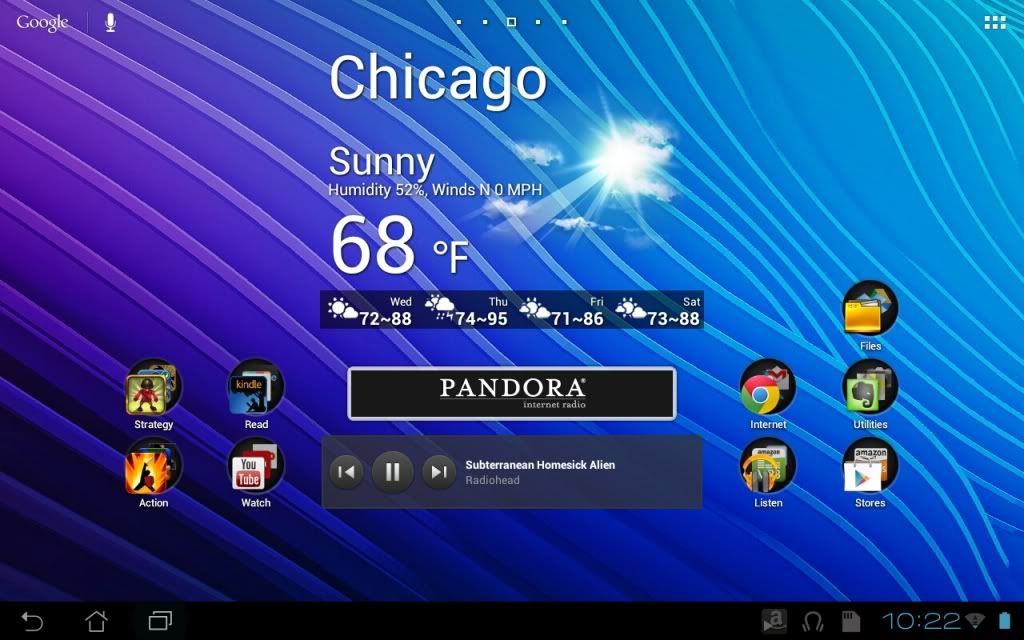Open the Listen folder

768,467
